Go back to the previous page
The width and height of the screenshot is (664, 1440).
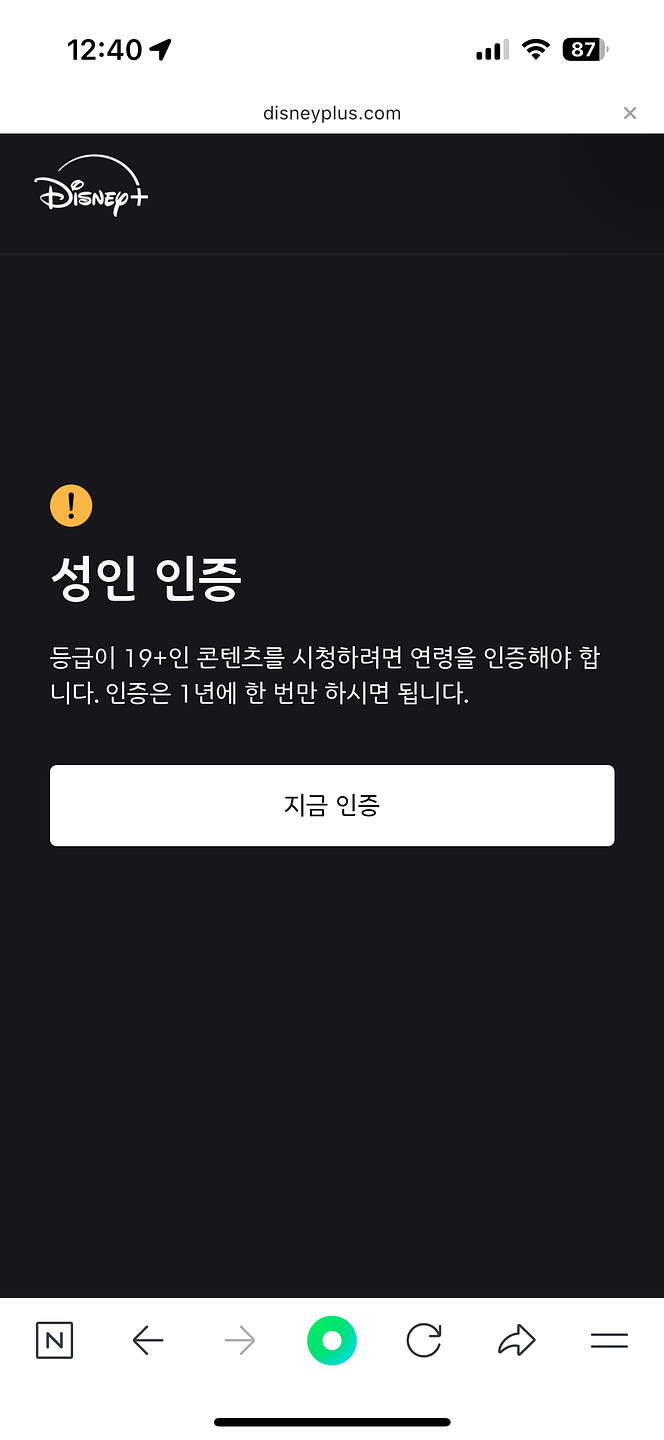148,1341
